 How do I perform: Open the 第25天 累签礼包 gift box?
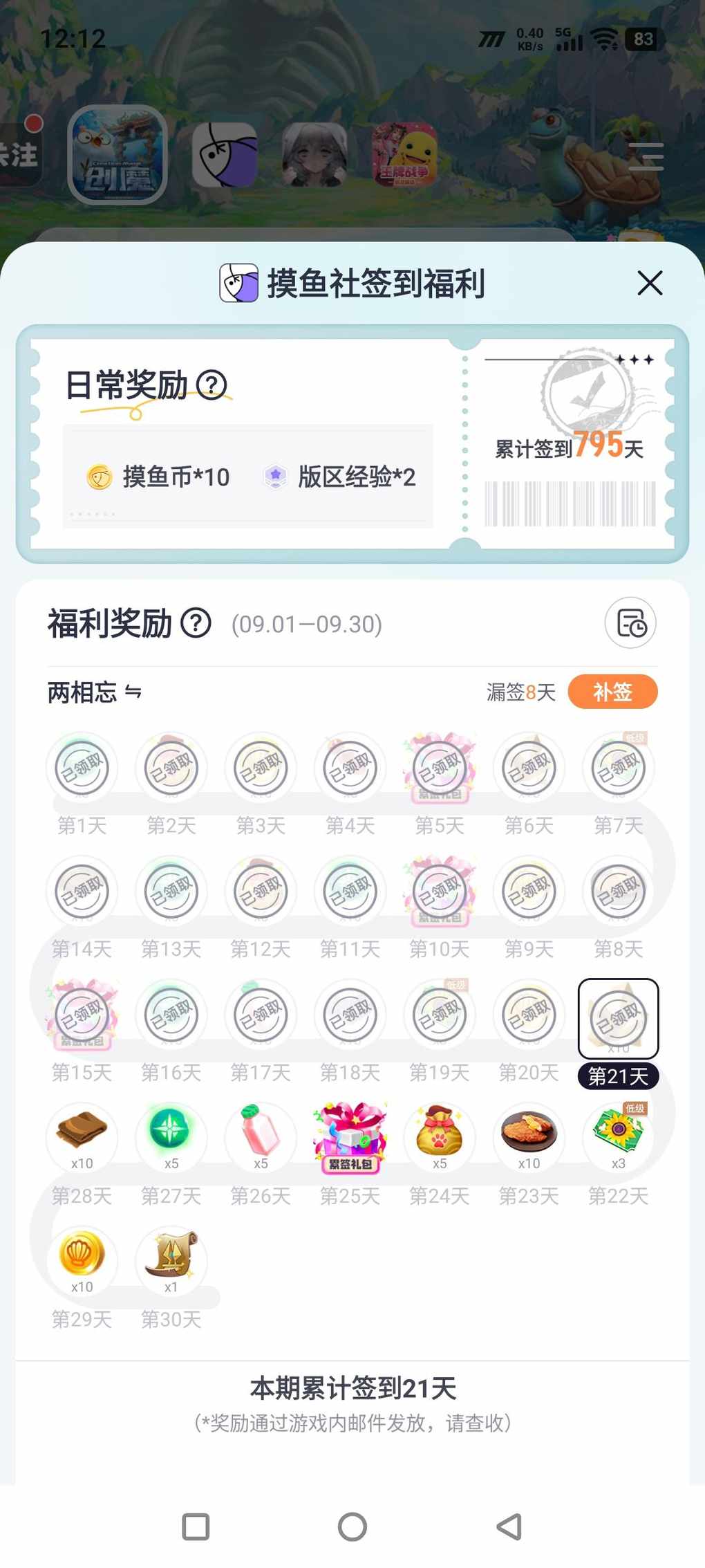pos(350,1138)
